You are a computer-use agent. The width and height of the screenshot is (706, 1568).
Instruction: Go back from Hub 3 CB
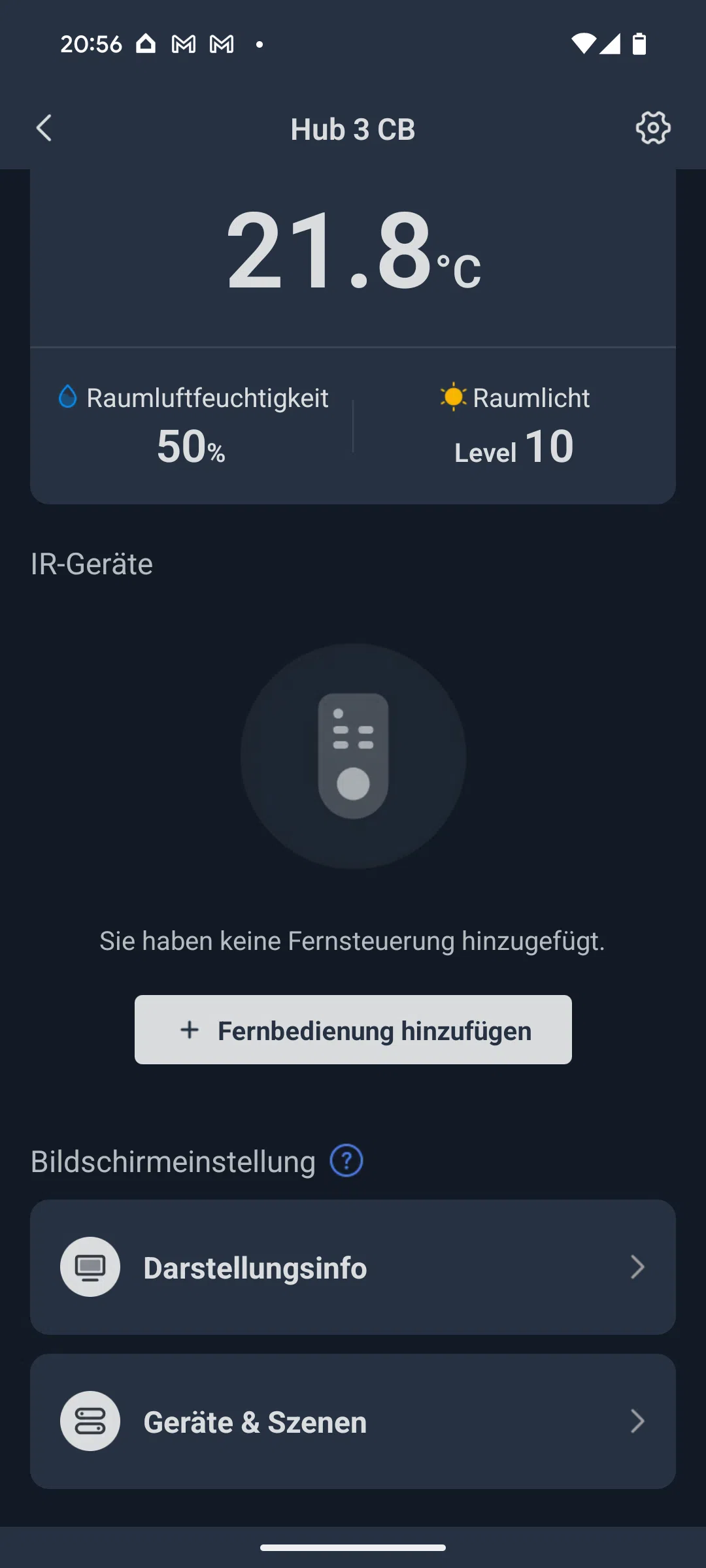pyautogui.click(x=44, y=128)
